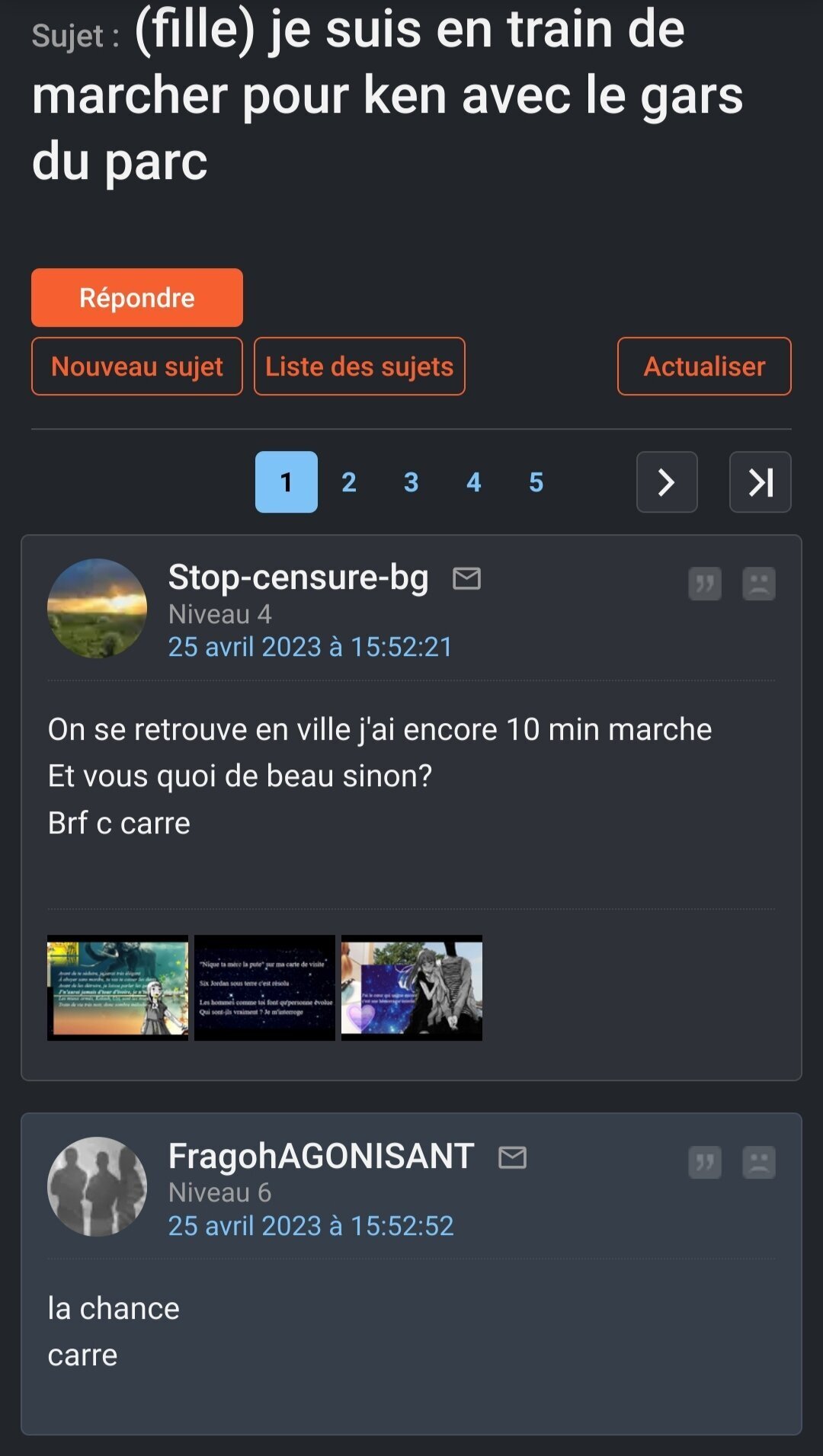Jump to page 3

click(x=411, y=482)
